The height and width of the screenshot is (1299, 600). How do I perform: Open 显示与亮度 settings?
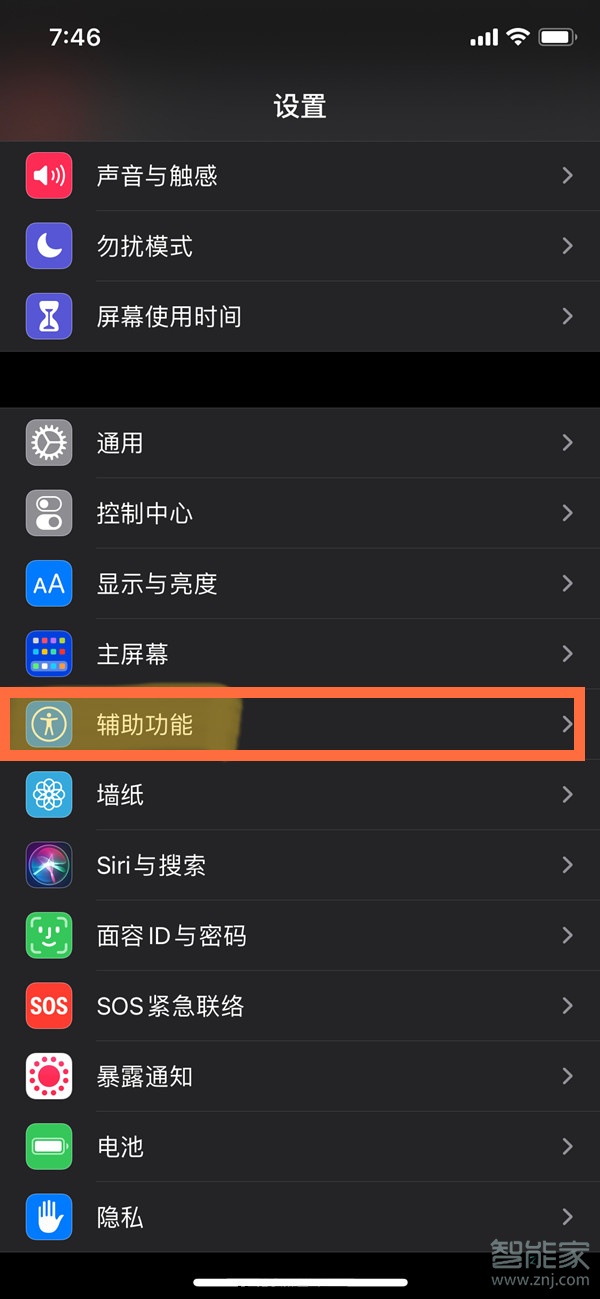(x=300, y=584)
